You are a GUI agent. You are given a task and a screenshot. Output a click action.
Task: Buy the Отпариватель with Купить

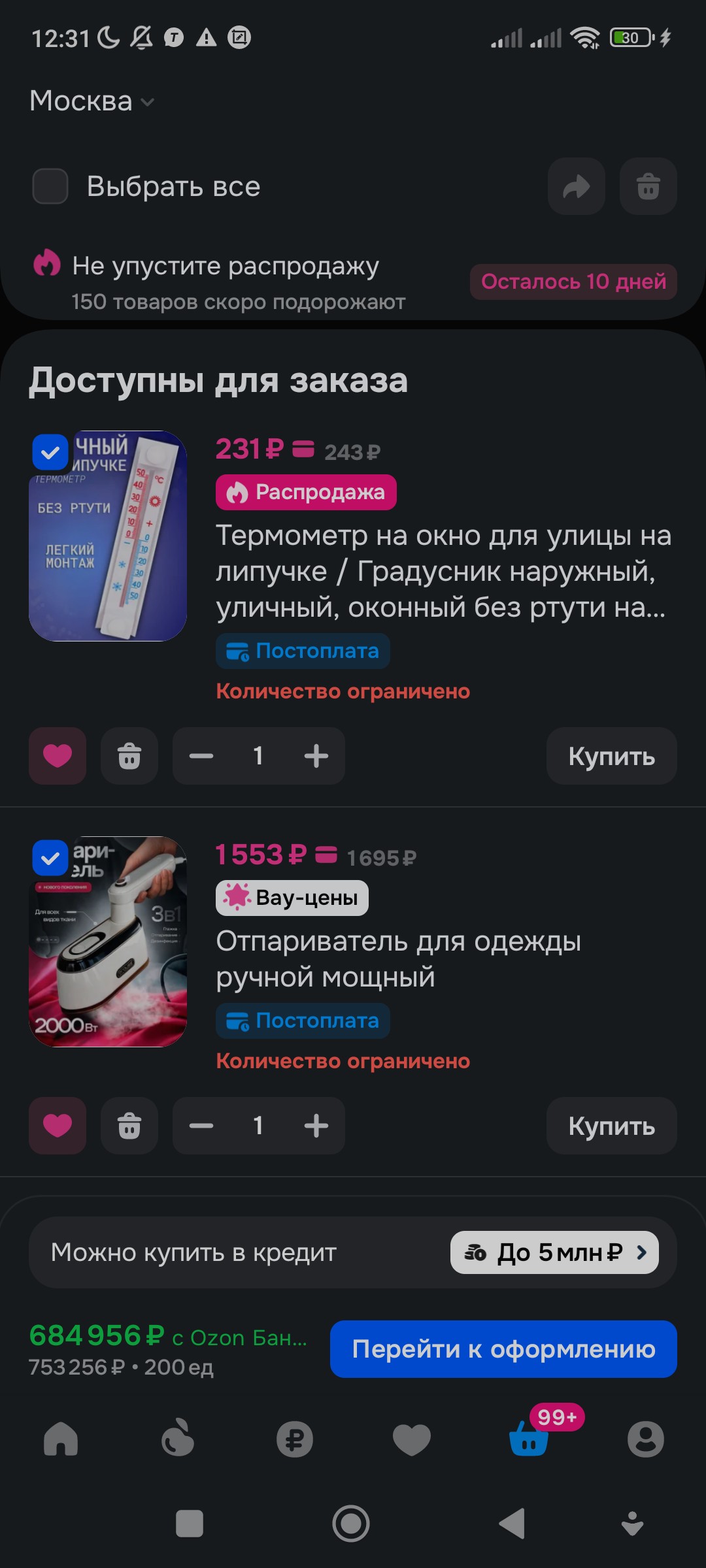coord(611,1126)
